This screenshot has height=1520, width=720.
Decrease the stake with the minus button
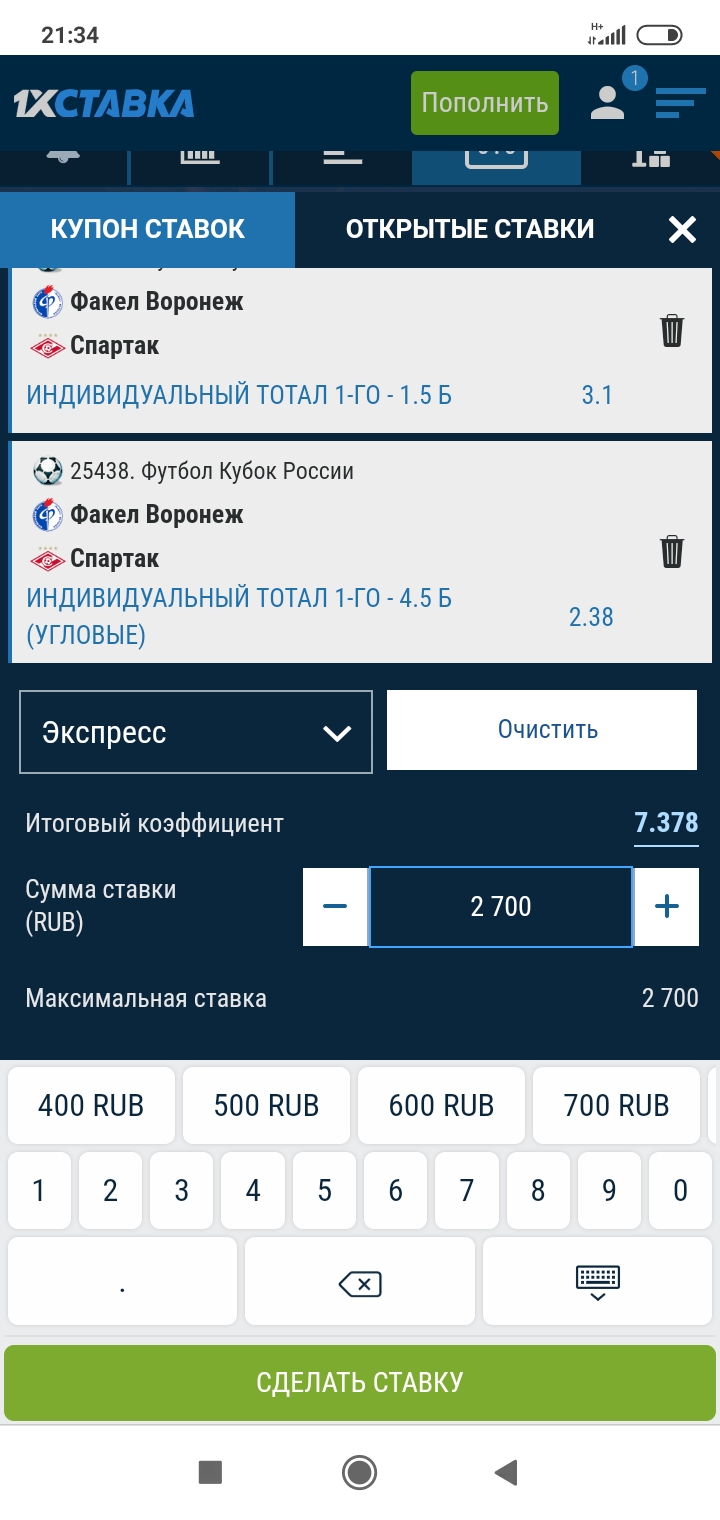(x=335, y=907)
